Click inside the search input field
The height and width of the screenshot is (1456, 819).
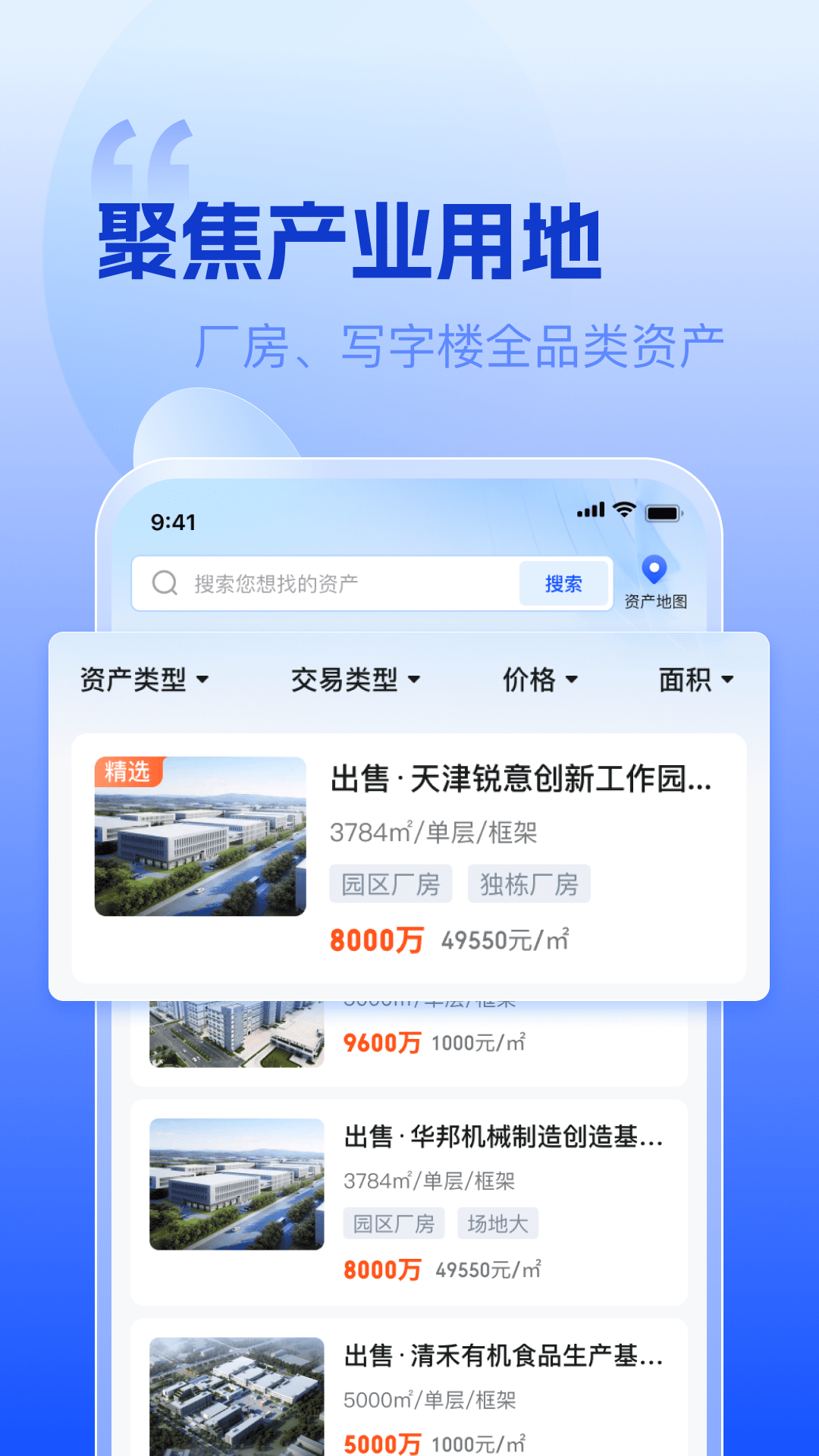pyautogui.click(x=318, y=582)
